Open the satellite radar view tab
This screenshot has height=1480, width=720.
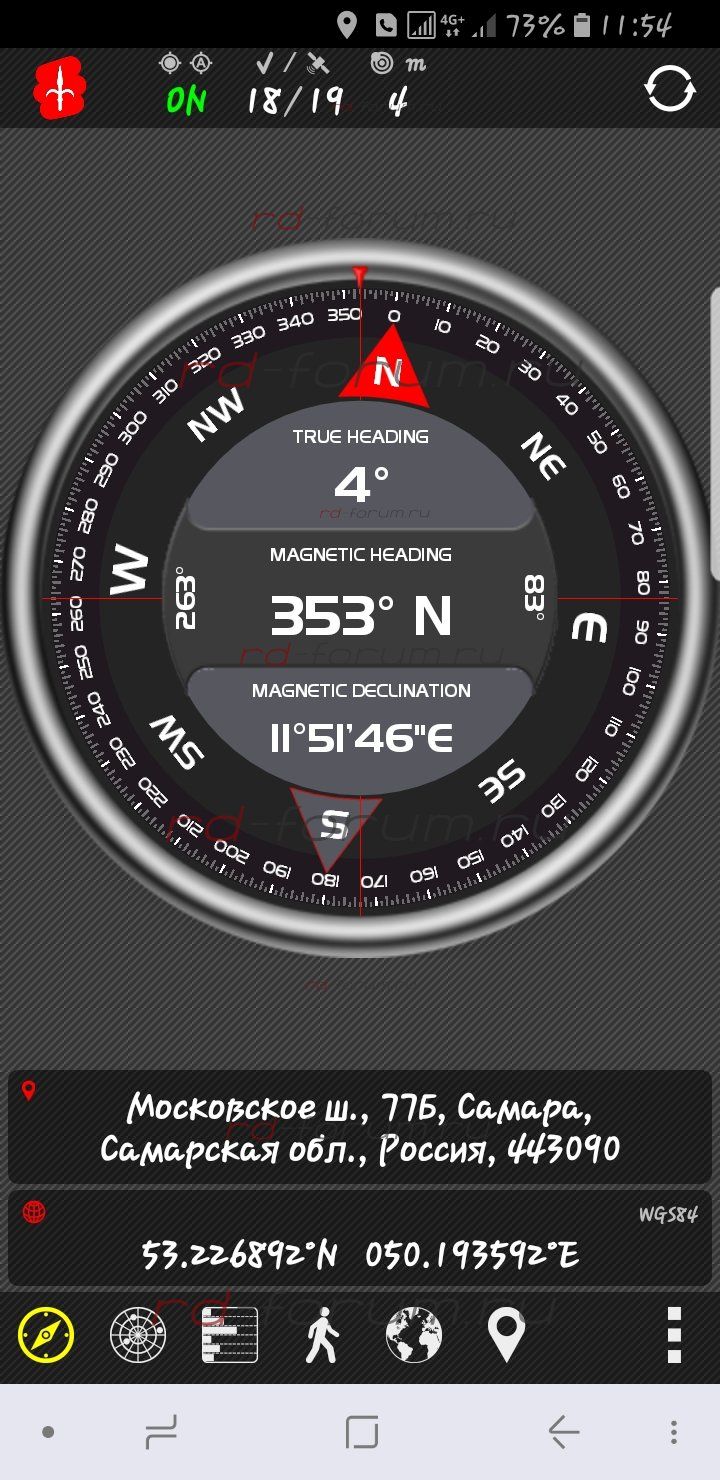[137, 1335]
